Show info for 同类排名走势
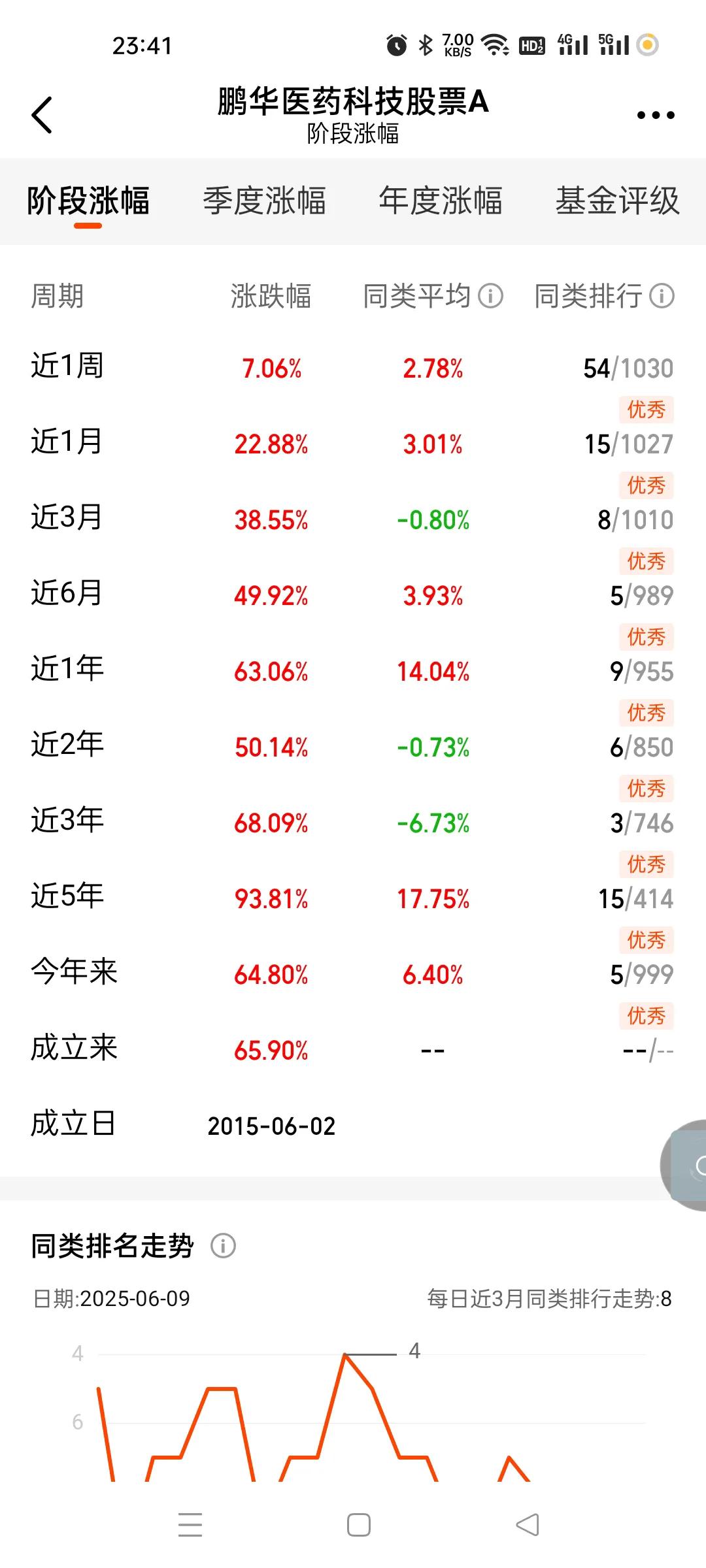706x1568 pixels. pos(223,1246)
